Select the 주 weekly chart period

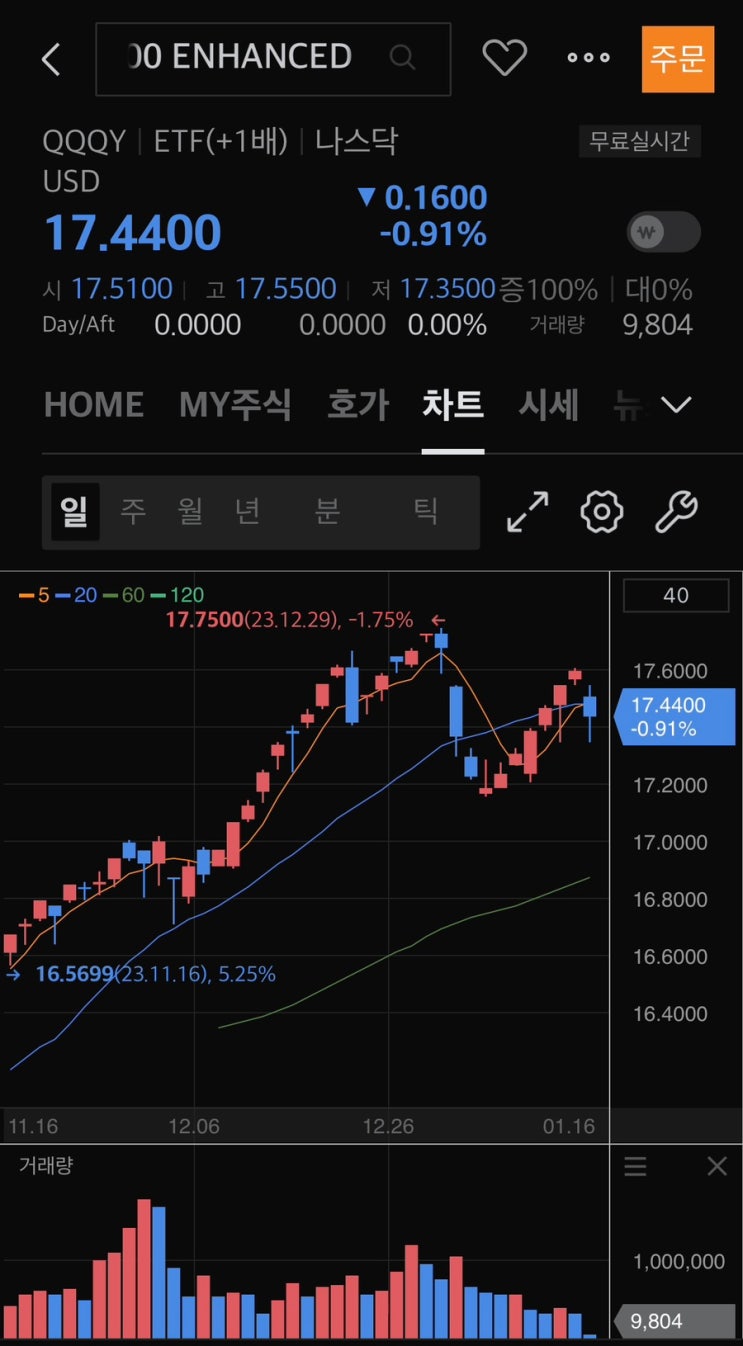[x=134, y=512]
